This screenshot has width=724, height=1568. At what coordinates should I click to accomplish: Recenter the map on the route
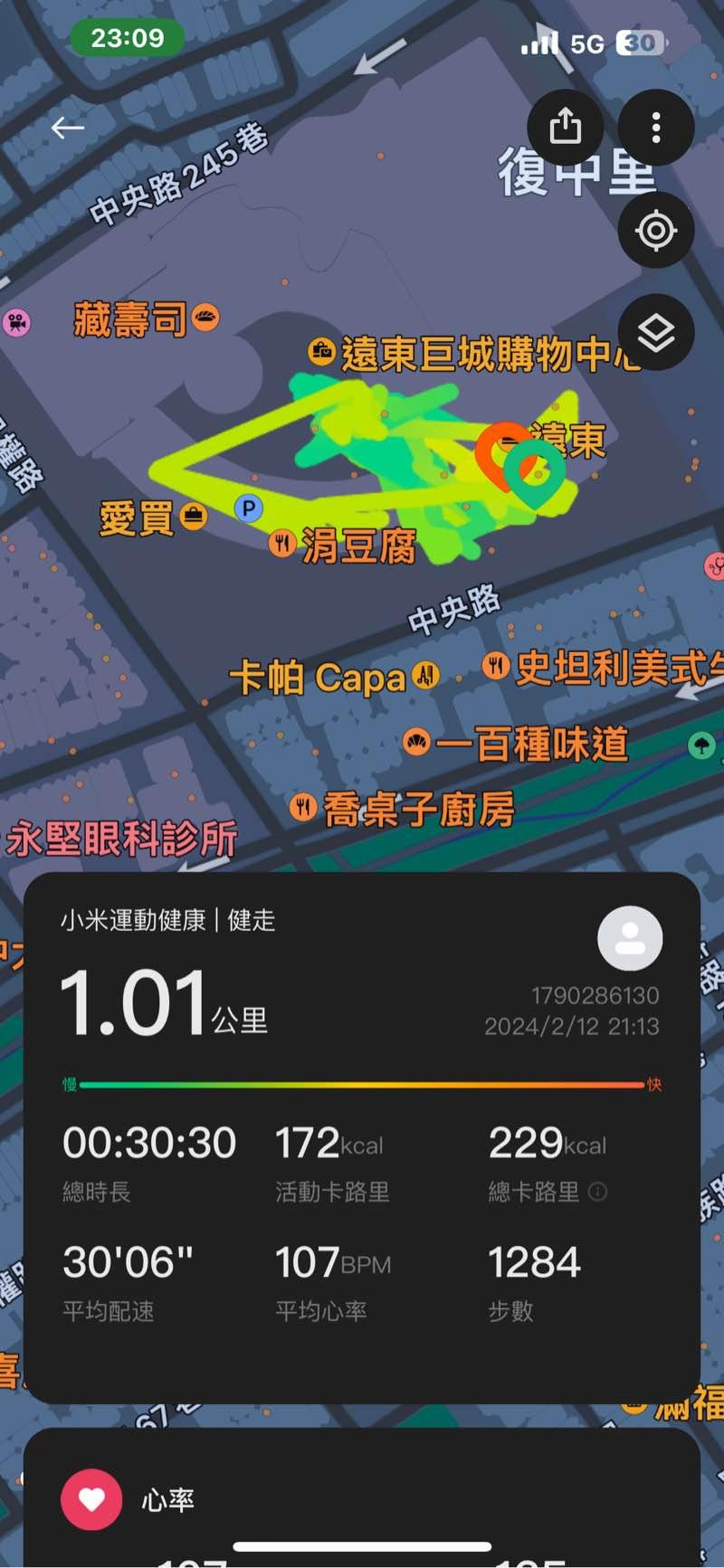656,231
